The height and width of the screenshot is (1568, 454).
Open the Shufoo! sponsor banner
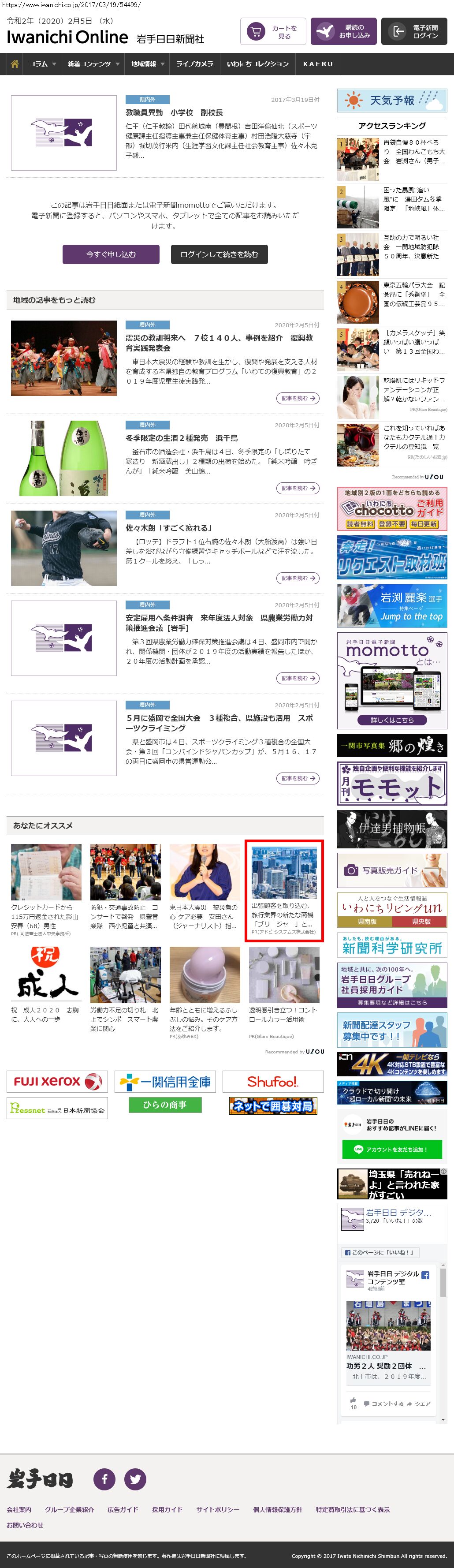[273, 1082]
